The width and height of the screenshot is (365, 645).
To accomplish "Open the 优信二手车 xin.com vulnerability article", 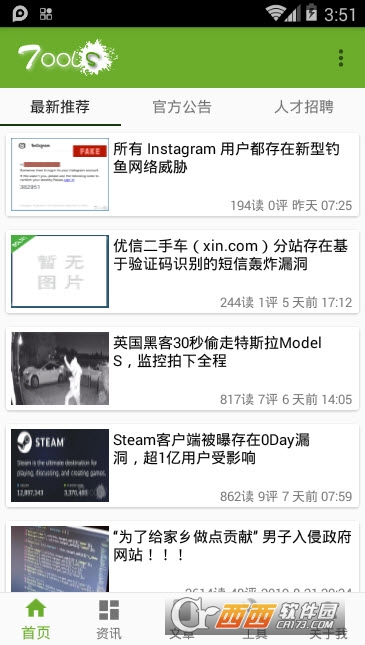I will [182, 271].
